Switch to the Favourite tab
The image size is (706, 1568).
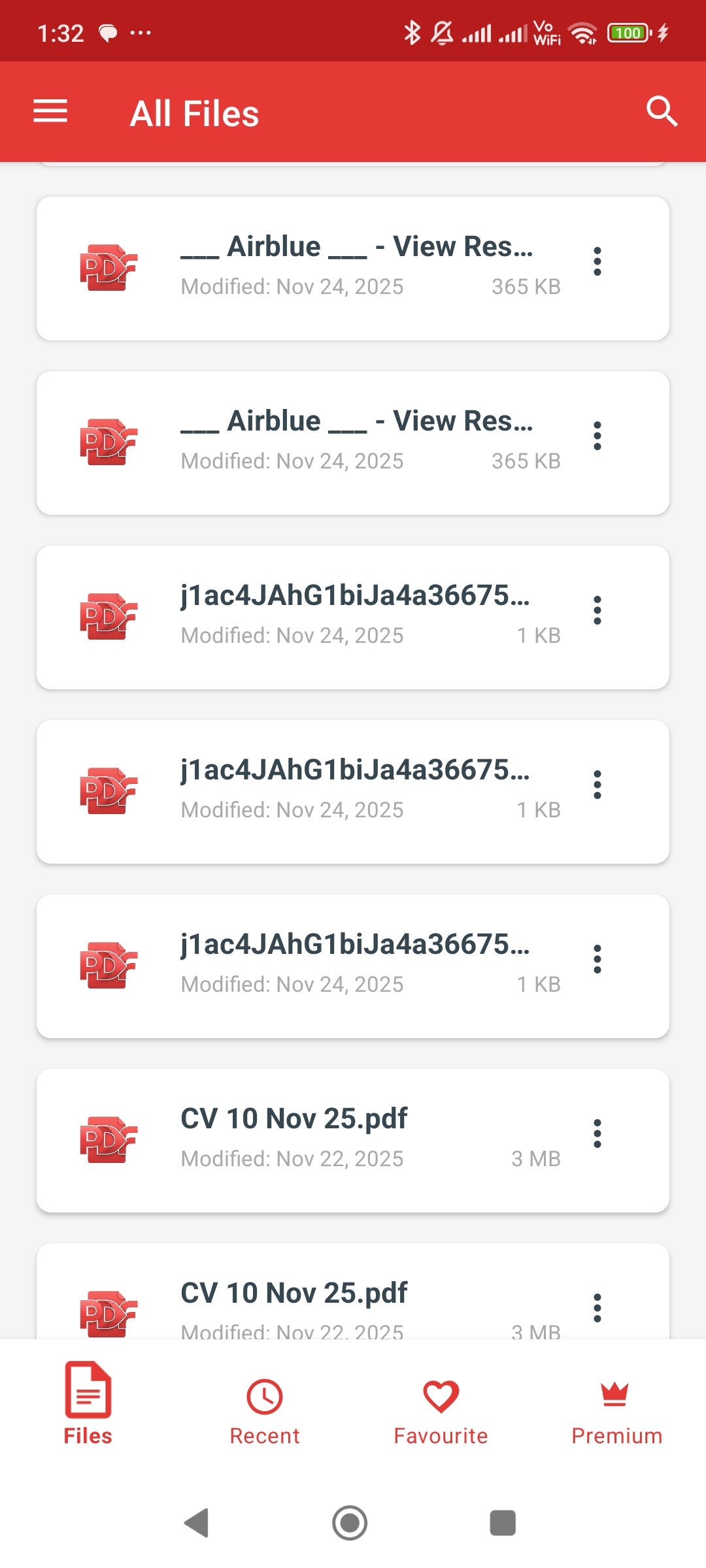(441, 1418)
